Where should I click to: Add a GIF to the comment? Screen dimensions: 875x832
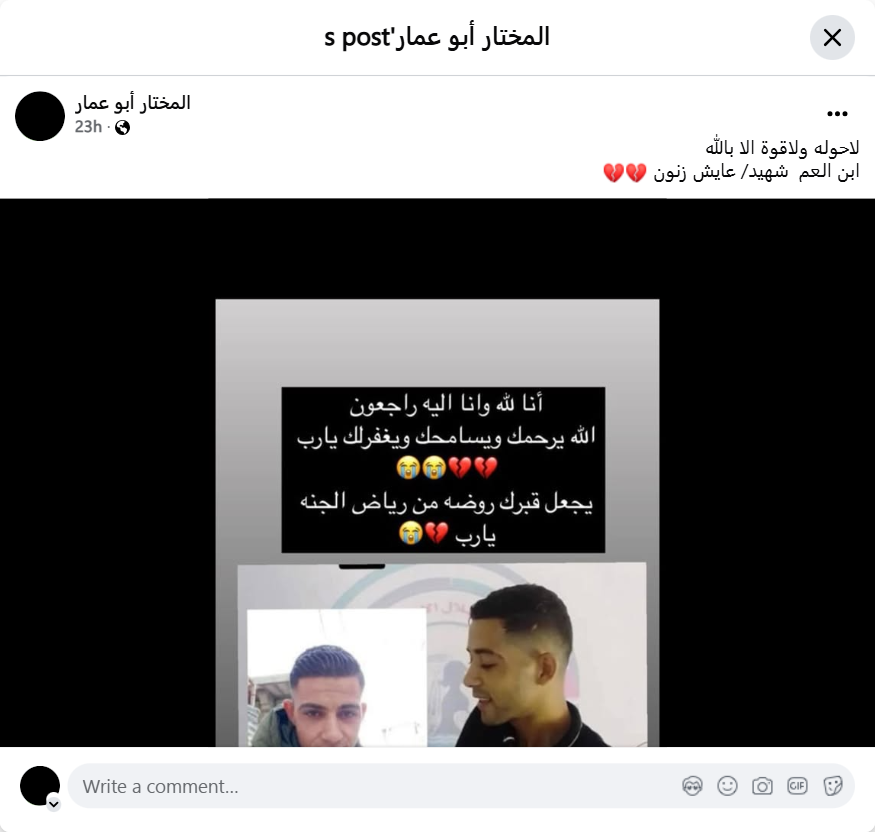click(x=797, y=786)
